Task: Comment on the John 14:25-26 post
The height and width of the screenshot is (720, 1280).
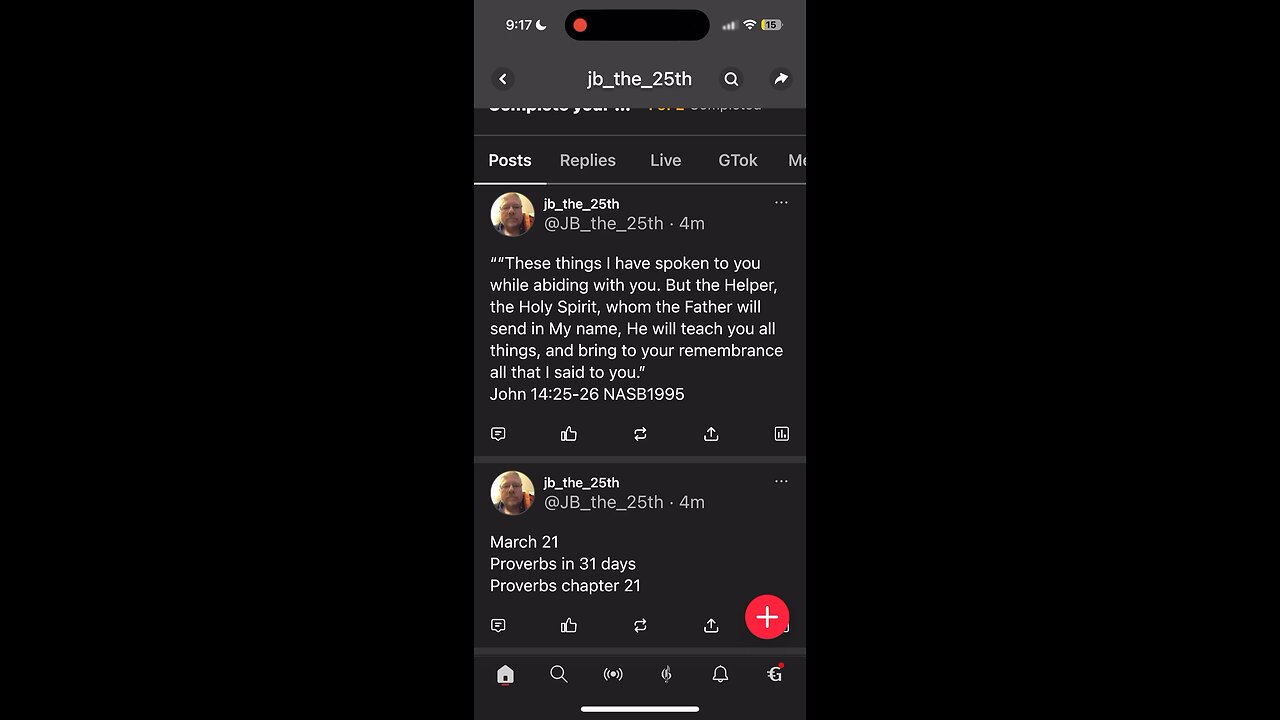Action: click(498, 434)
